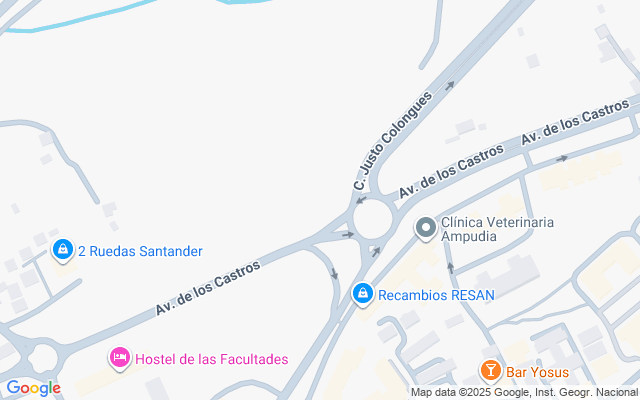Select the Clínica Veterinaria Ampudia map pin
This screenshot has width=640, height=400.
(x=426, y=228)
